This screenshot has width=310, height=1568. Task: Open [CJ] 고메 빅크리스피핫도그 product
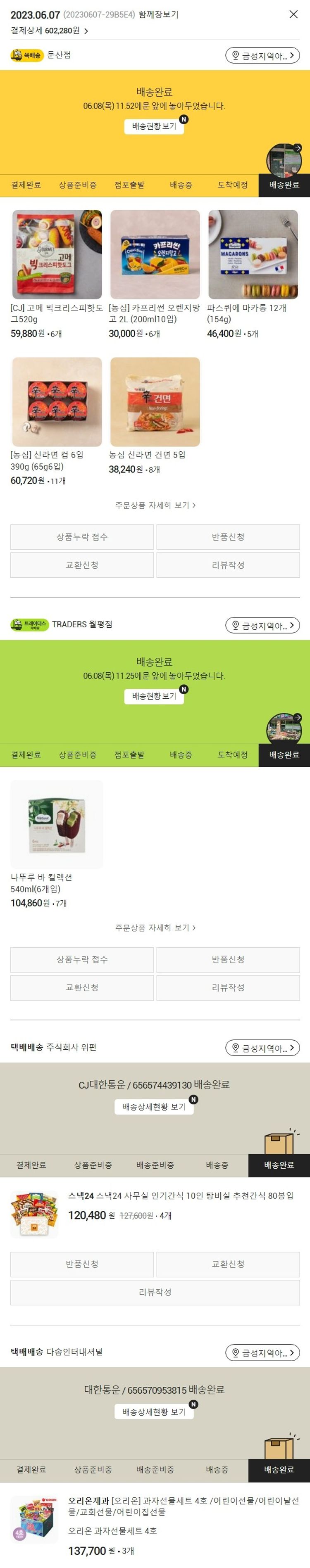click(57, 254)
